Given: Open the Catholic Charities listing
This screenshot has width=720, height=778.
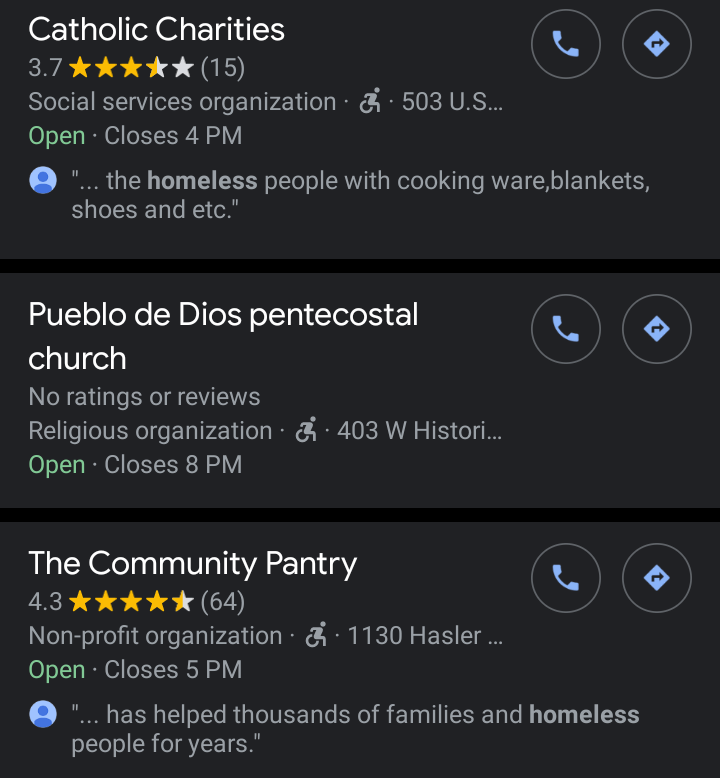Looking at the screenshot, I should tap(157, 30).
